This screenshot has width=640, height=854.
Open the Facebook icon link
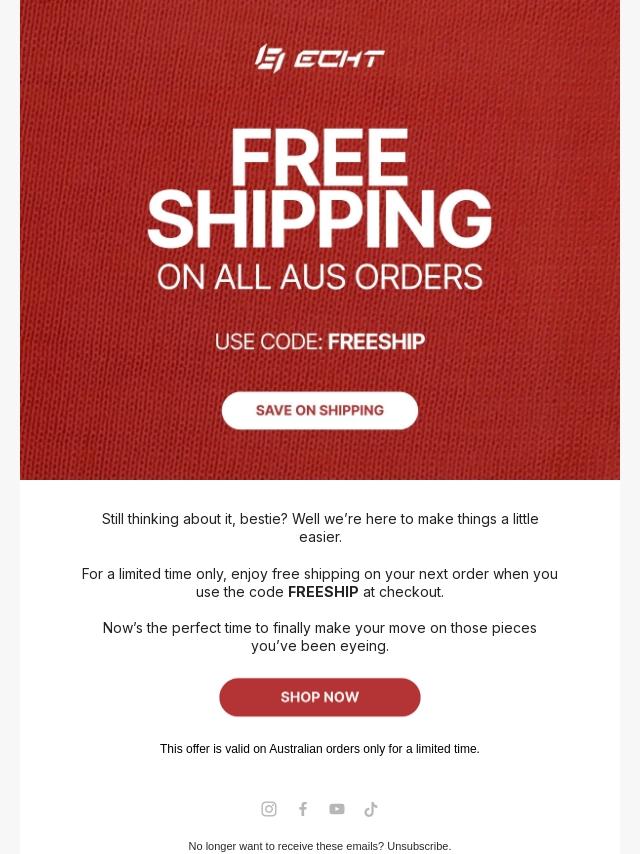[x=303, y=809]
